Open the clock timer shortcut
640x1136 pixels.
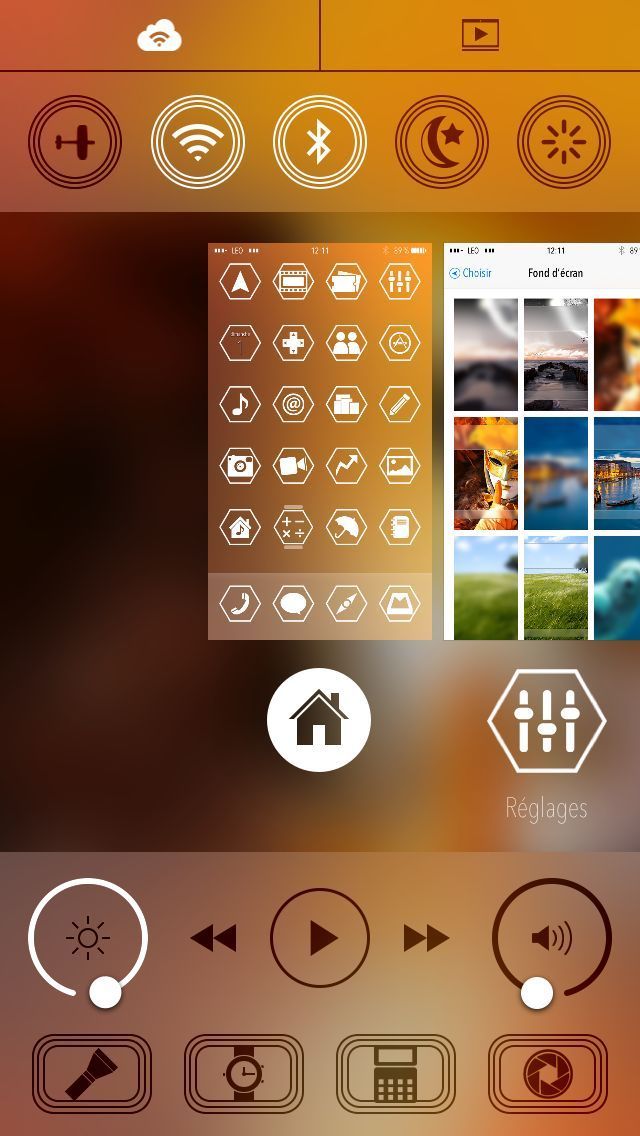tap(244, 1074)
